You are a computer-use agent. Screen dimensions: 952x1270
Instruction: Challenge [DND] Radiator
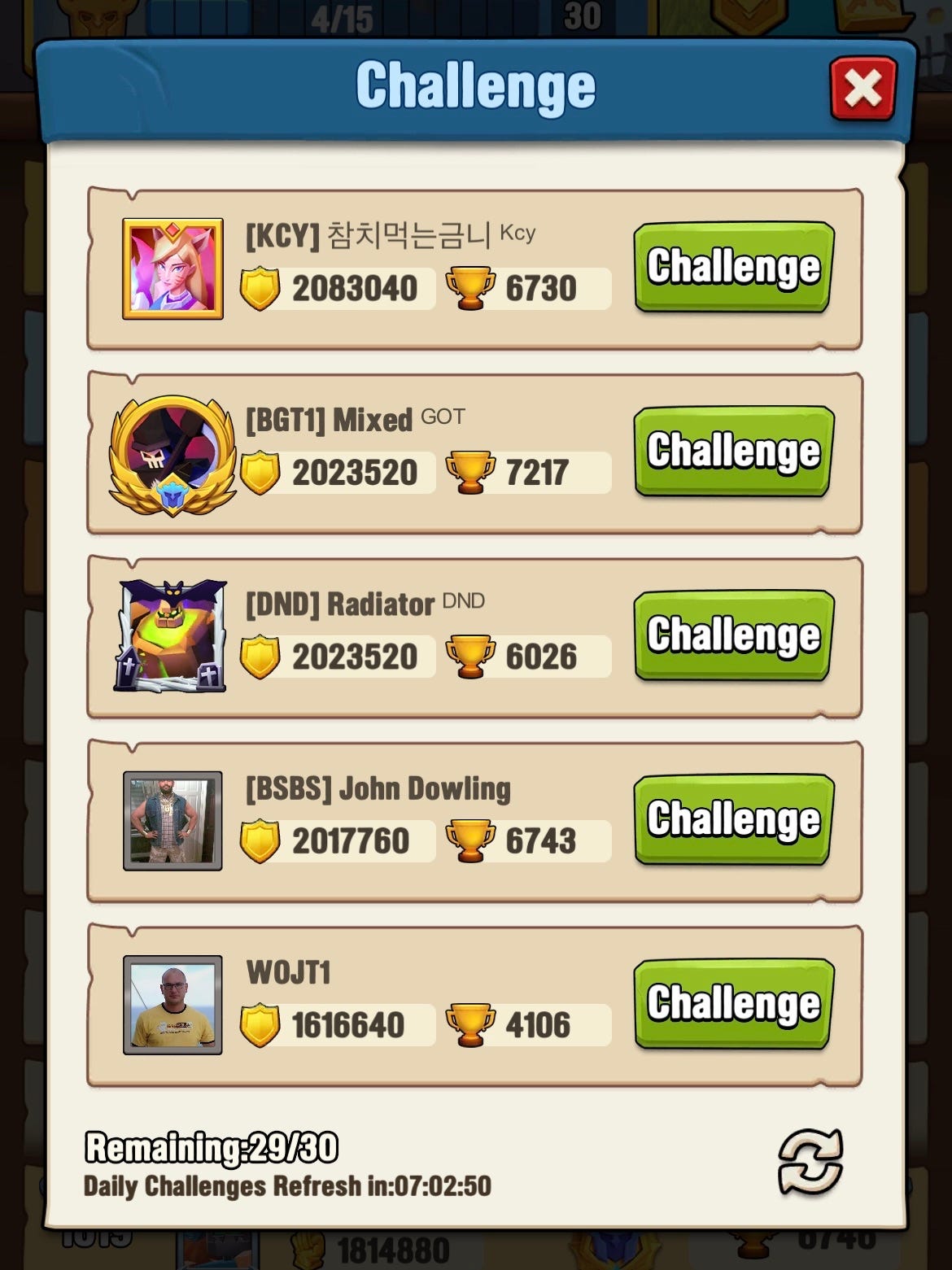pos(733,635)
